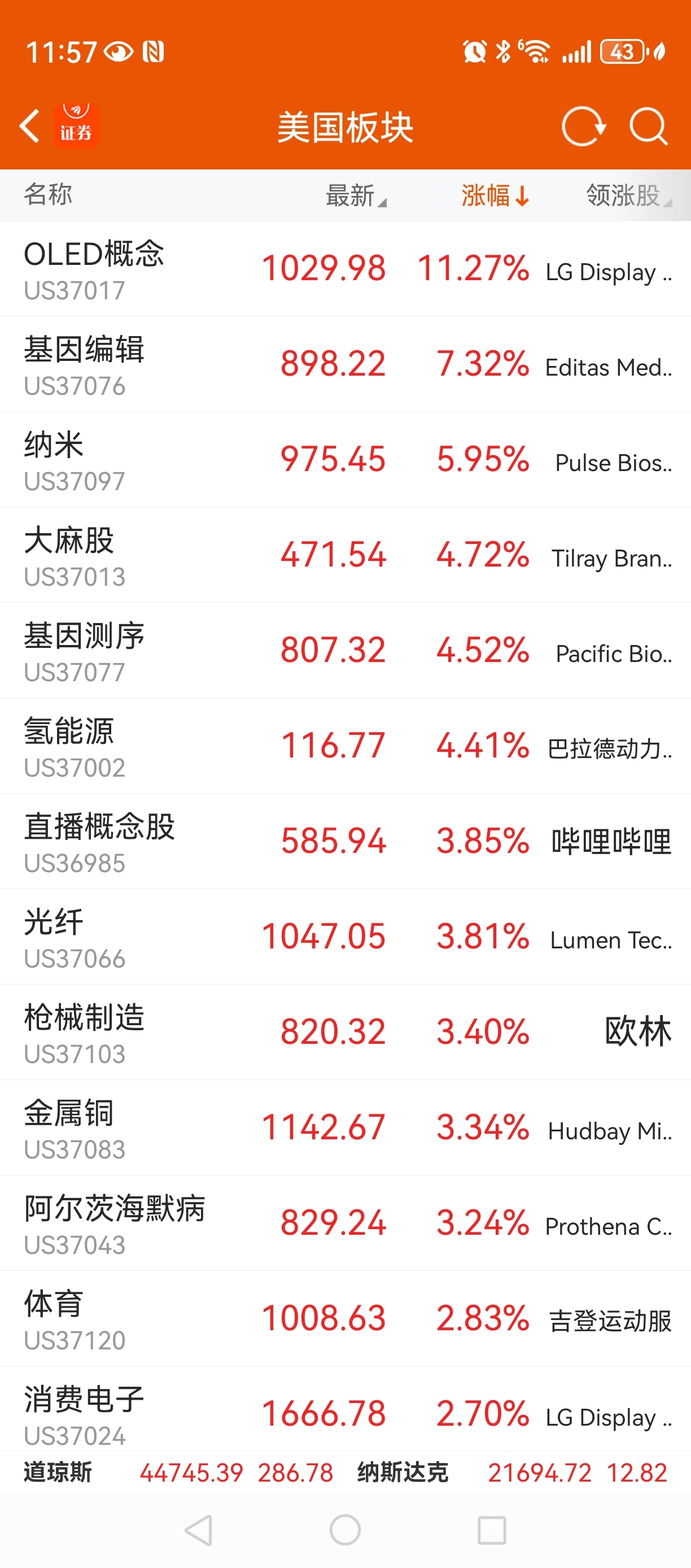Open 氢能源 sector row
Image resolution: width=691 pixels, height=1568 pixels.
tap(345, 746)
